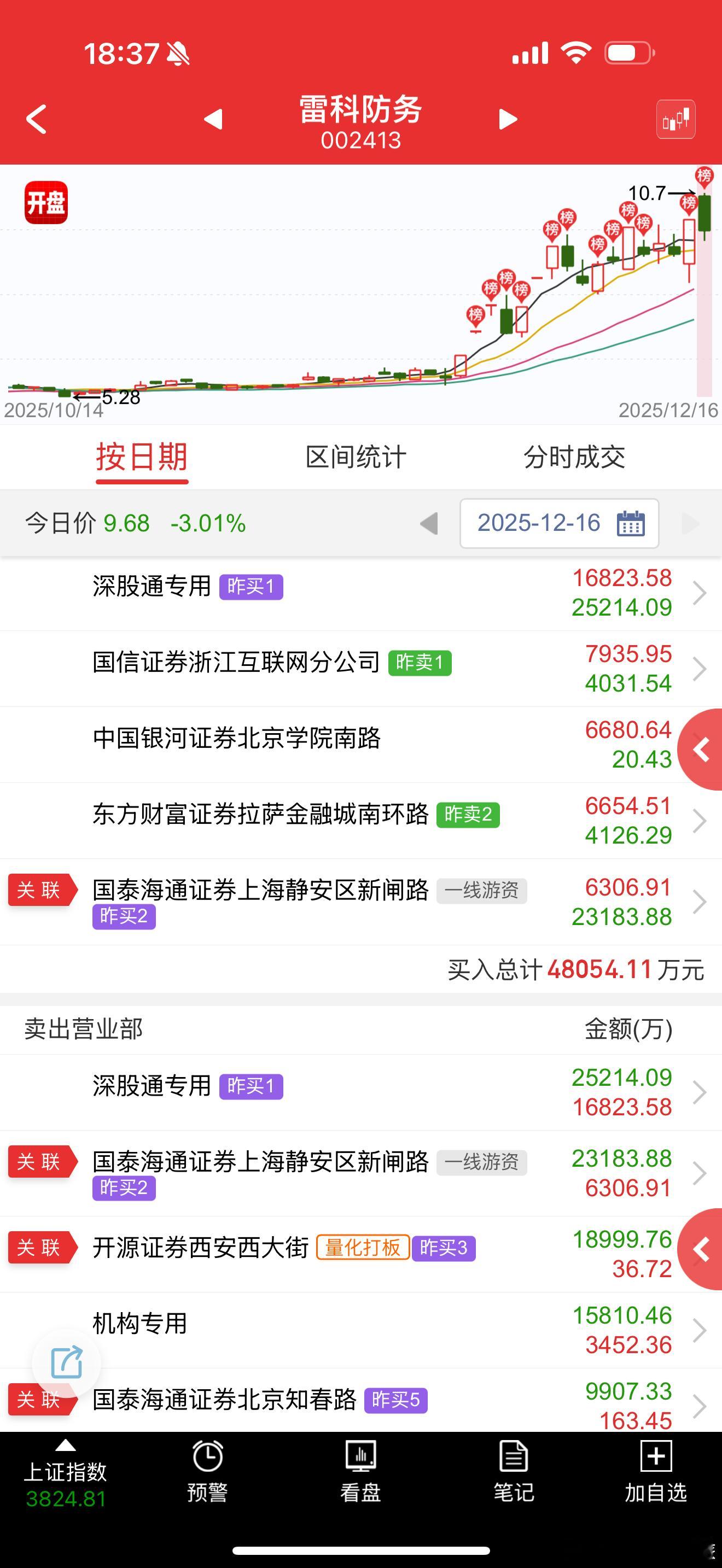The height and width of the screenshot is (1568, 722).
Task: Tap the next stock arrow beside 雷科防务
Action: [506, 118]
